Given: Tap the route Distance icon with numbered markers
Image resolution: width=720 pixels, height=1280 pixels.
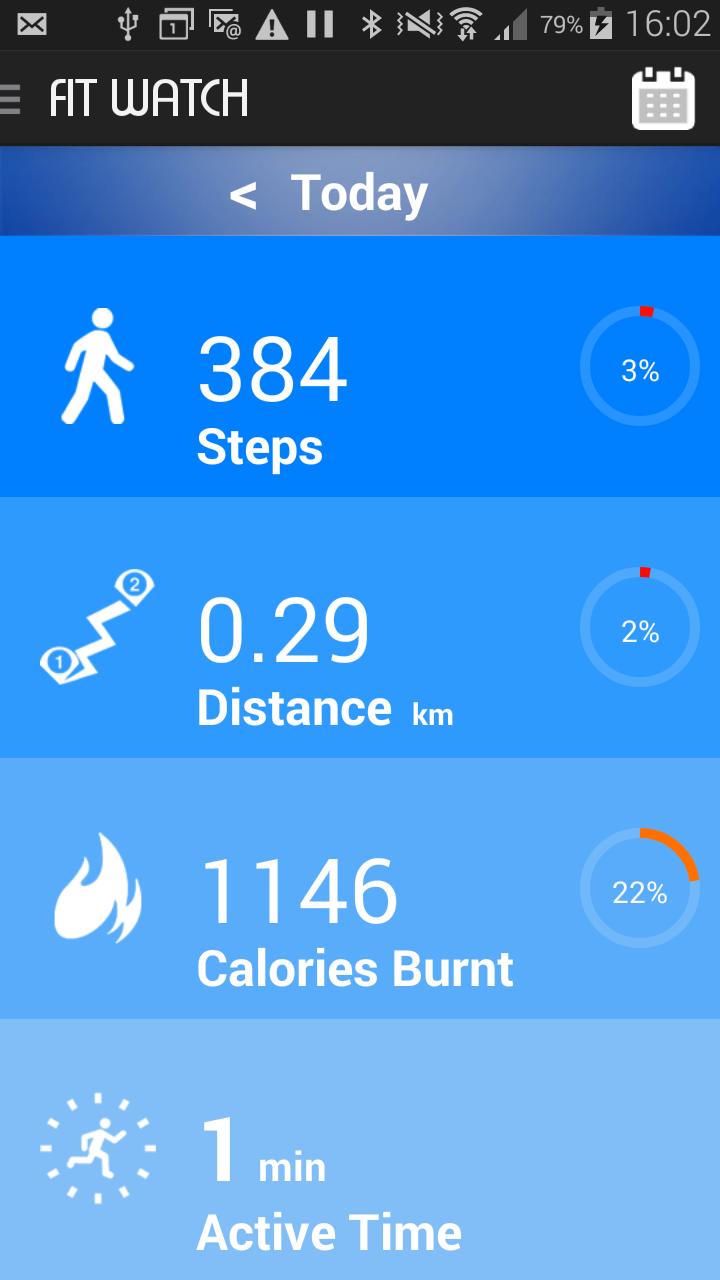Looking at the screenshot, I should [100, 625].
